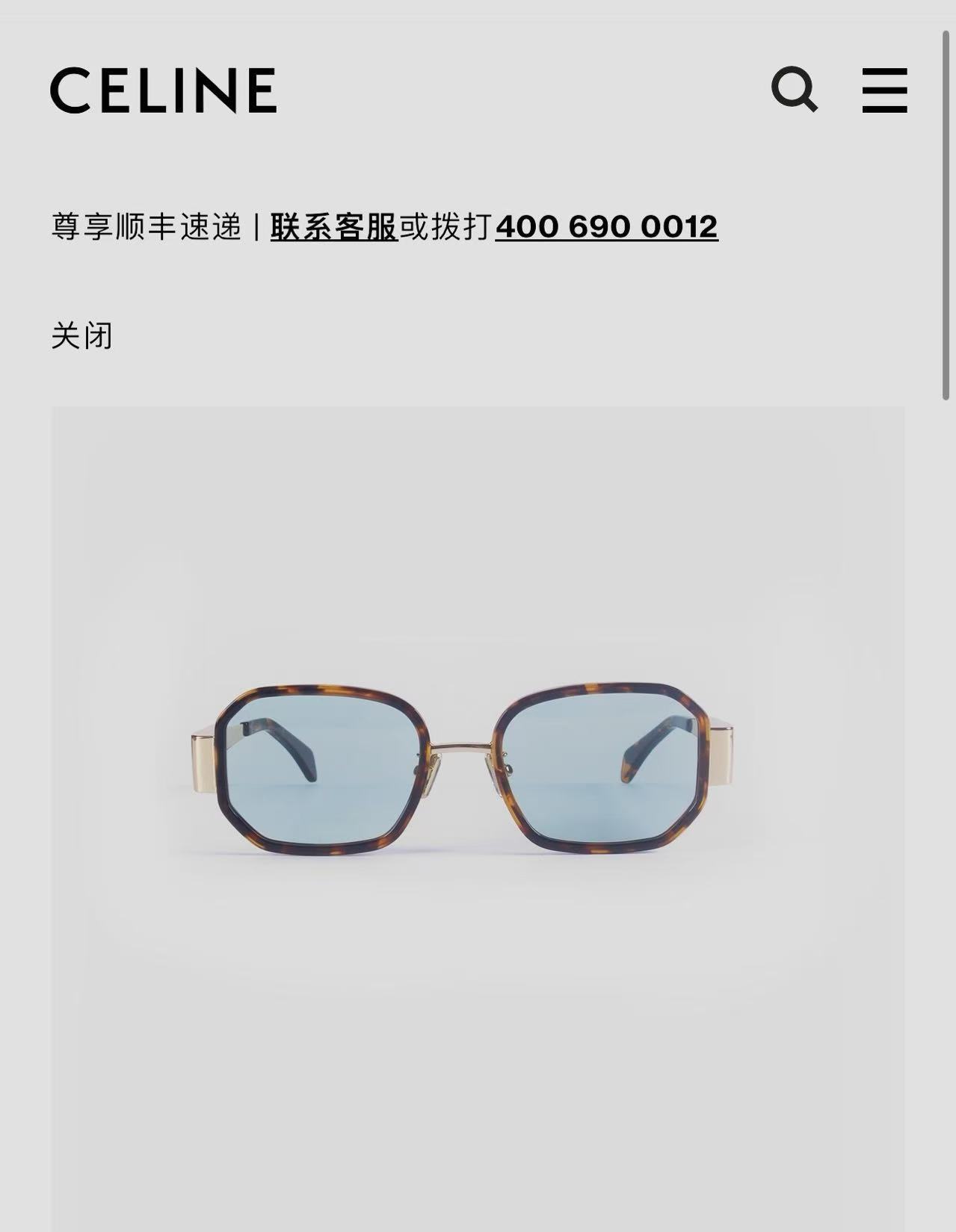The width and height of the screenshot is (956, 1232).
Task: Click the CELINE wordmark to return home
Action: point(164,90)
